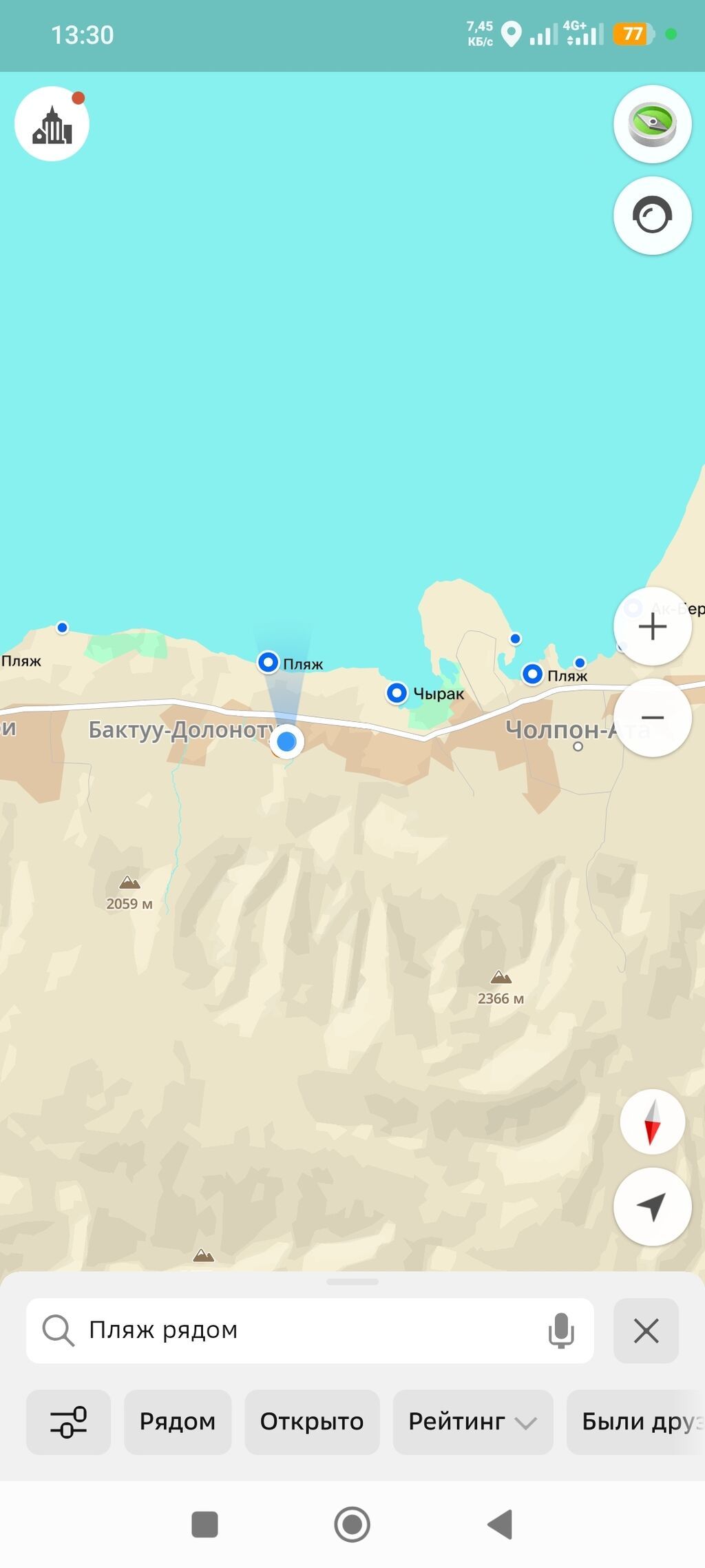Start voice search with the microphone
The image size is (705, 1568).
click(561, 1330)
